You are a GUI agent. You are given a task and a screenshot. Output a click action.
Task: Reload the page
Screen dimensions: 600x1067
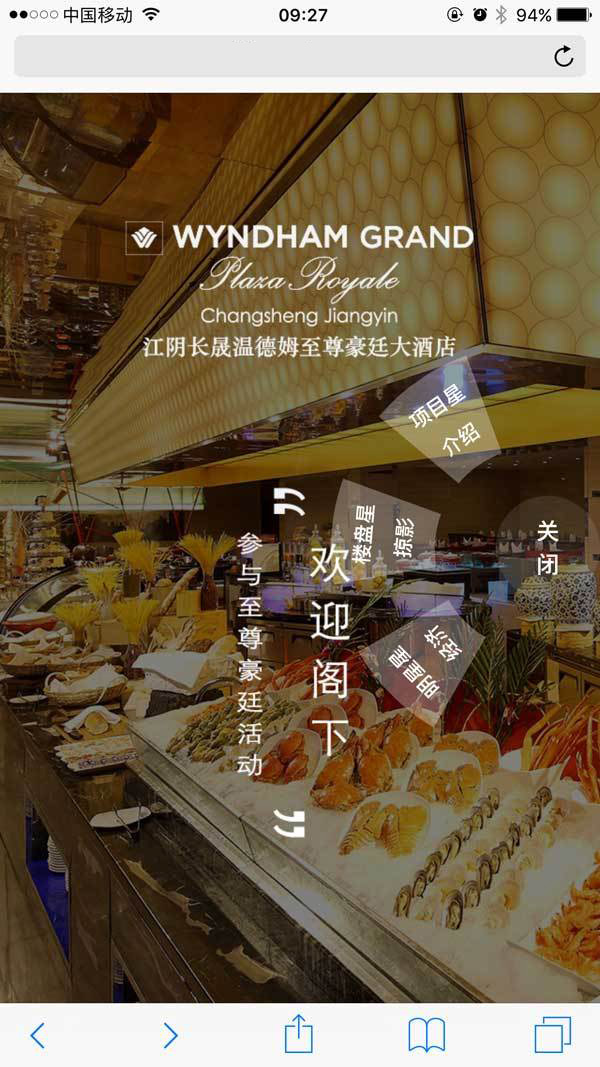(564, 56)
